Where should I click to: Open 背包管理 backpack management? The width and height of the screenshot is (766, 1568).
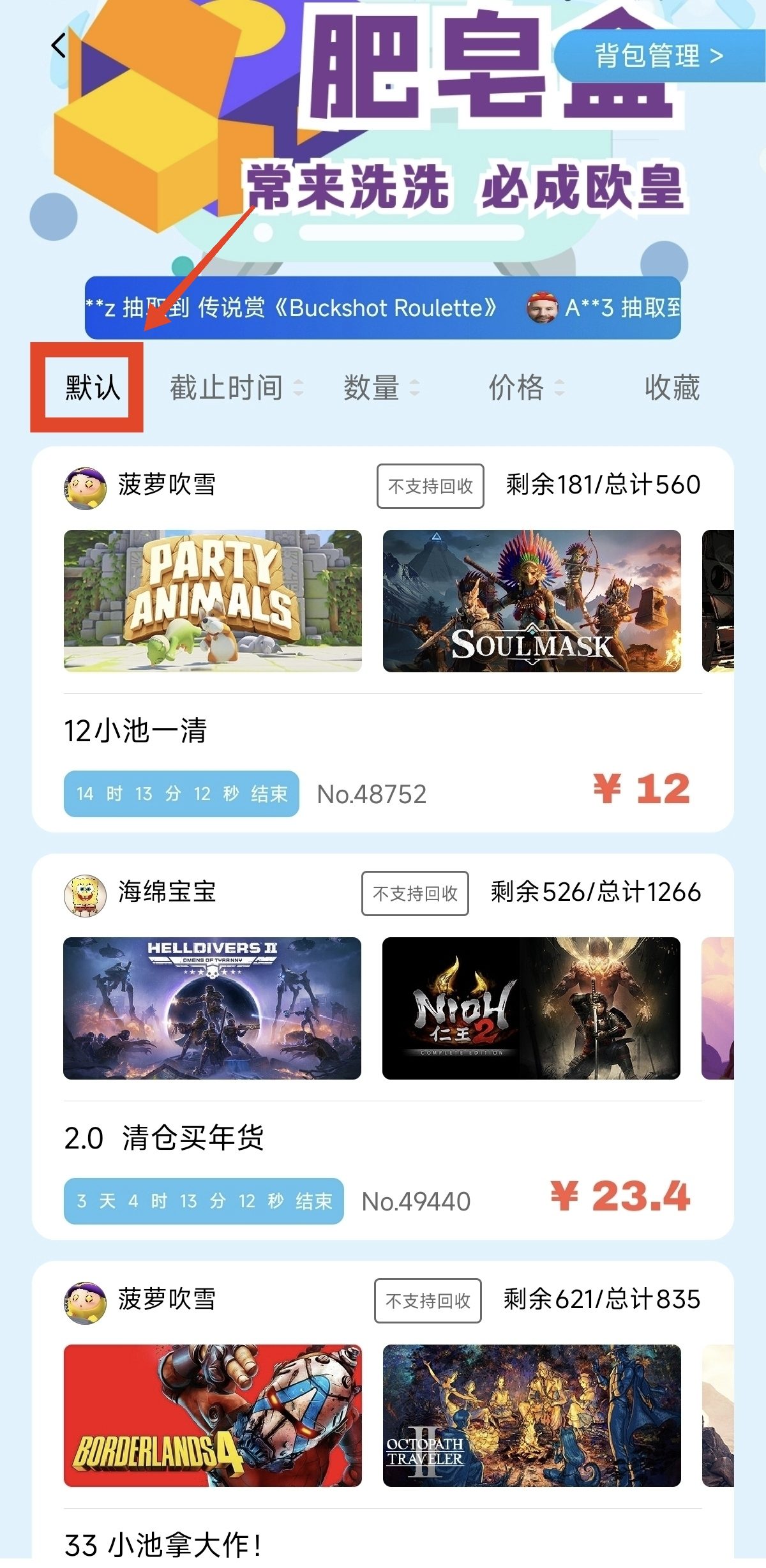pyautogui.click(x=659, y=56)
